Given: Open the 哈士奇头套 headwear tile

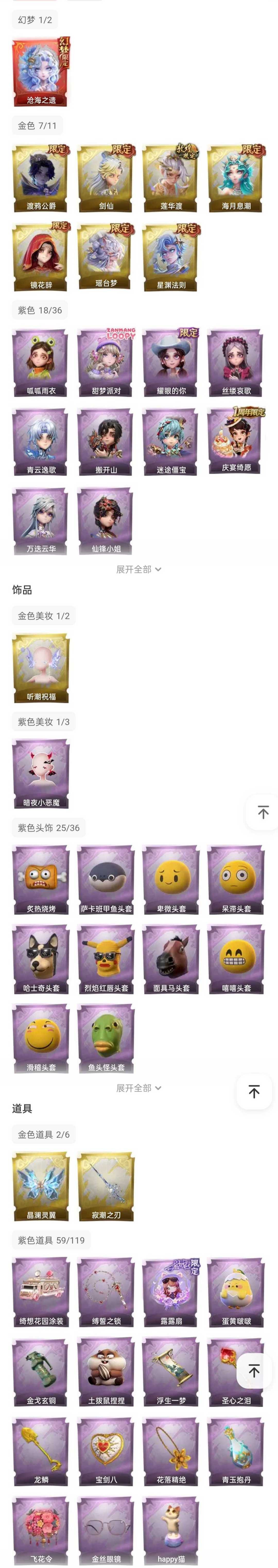Looking at the screenshot, I should [x=41, y=959].
